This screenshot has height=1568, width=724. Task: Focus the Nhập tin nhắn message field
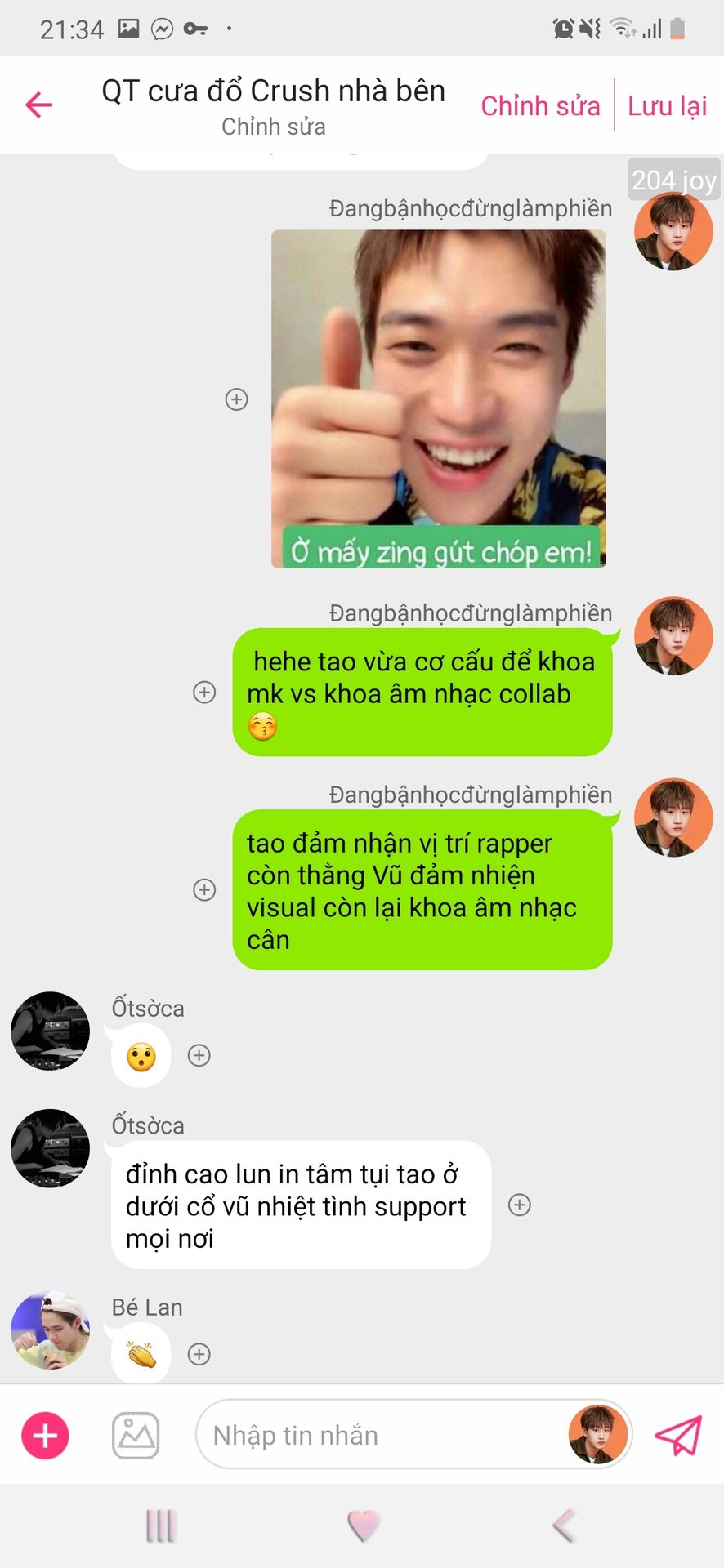coord(376,1435)
